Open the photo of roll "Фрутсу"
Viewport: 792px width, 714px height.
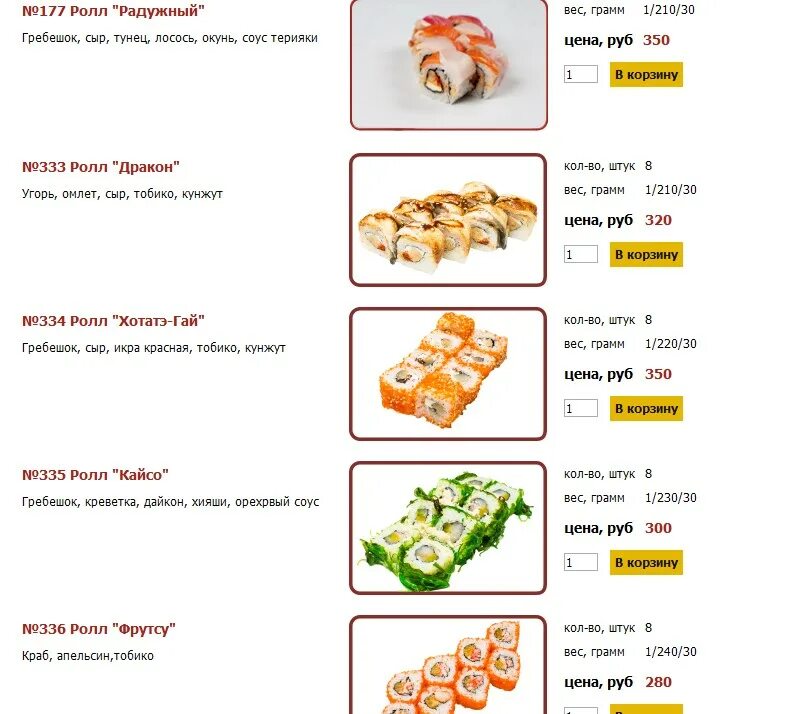(448, 668)
